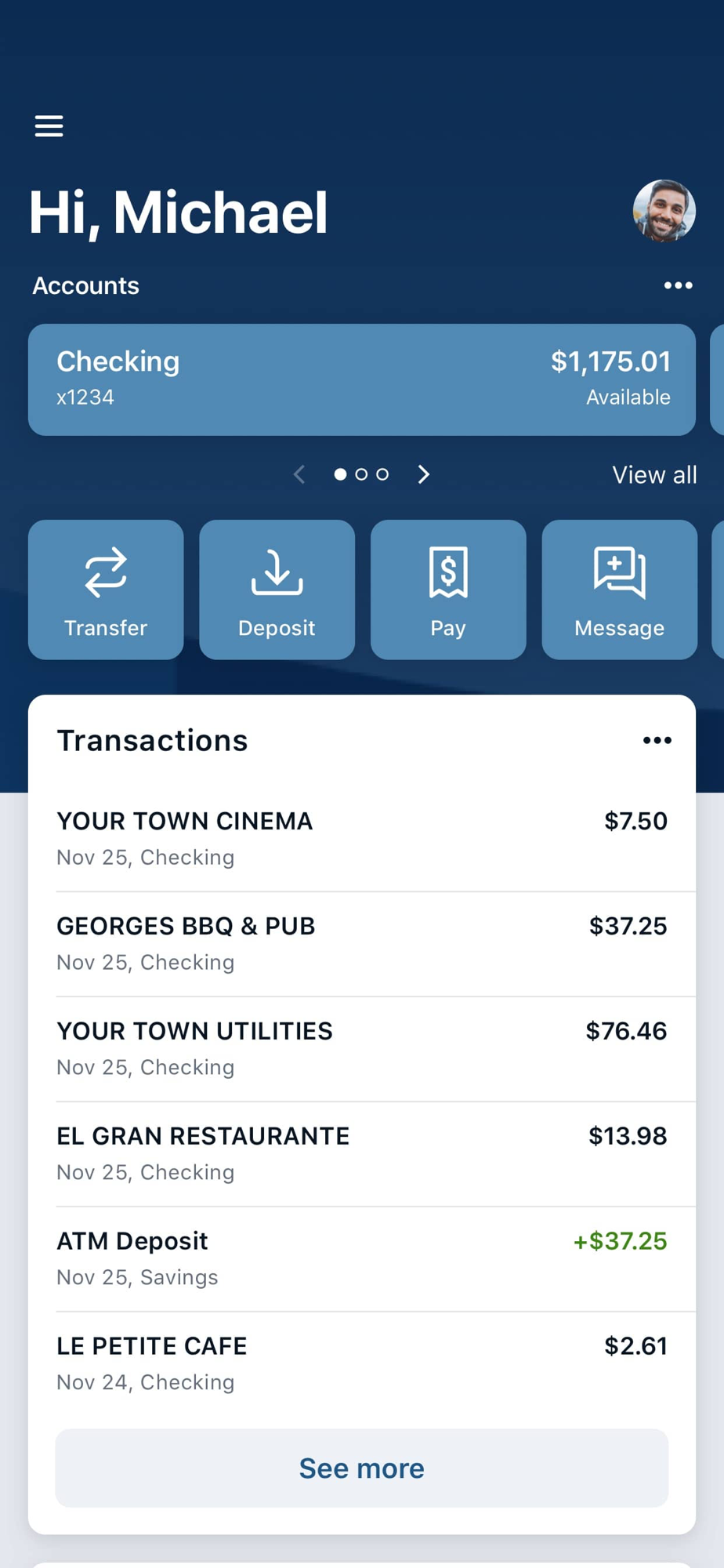
Task: Open YOUR TOWN CINEMA transaction
Action: (x=362, y=839)
